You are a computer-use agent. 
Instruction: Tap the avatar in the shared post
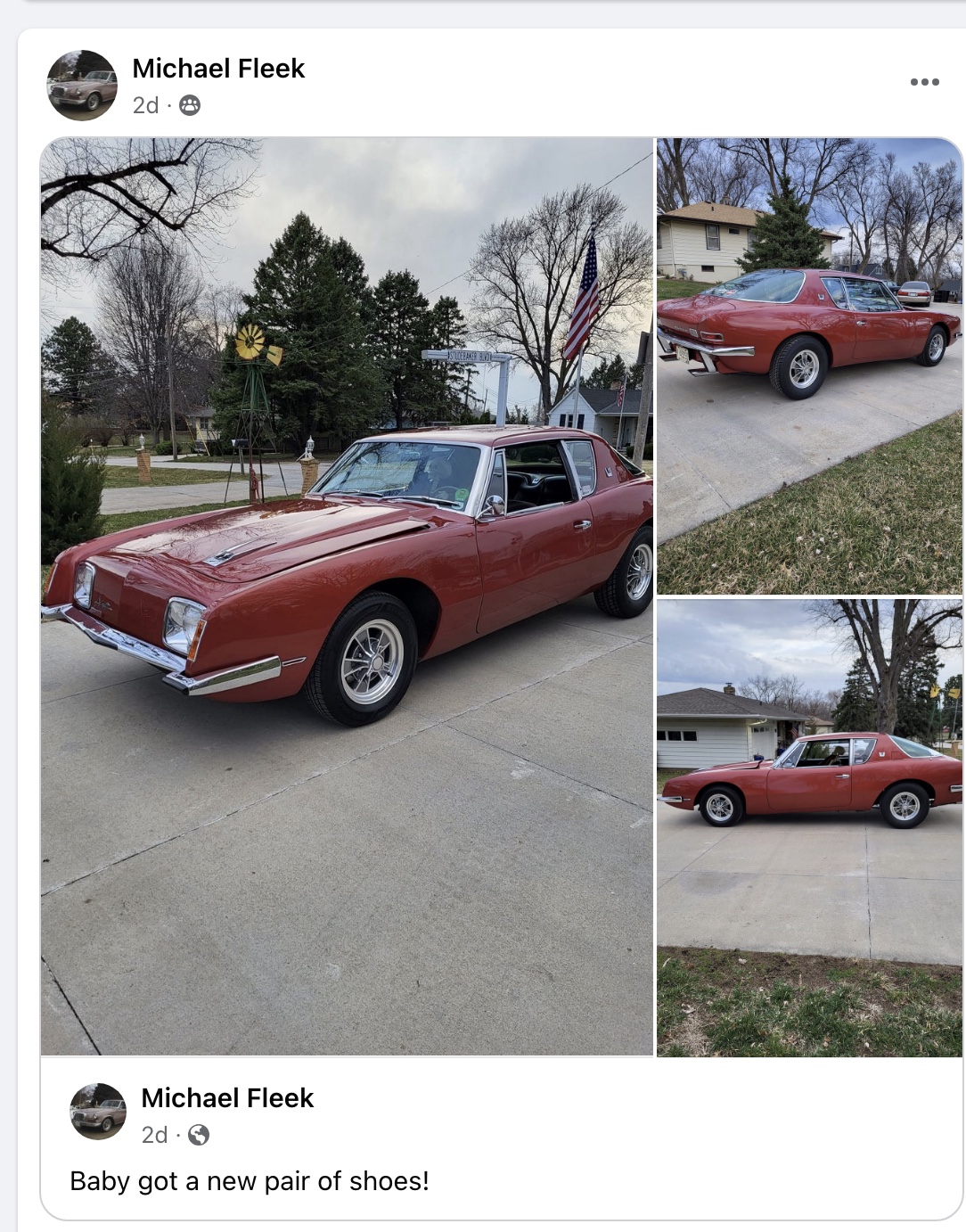coord(98,1112)
